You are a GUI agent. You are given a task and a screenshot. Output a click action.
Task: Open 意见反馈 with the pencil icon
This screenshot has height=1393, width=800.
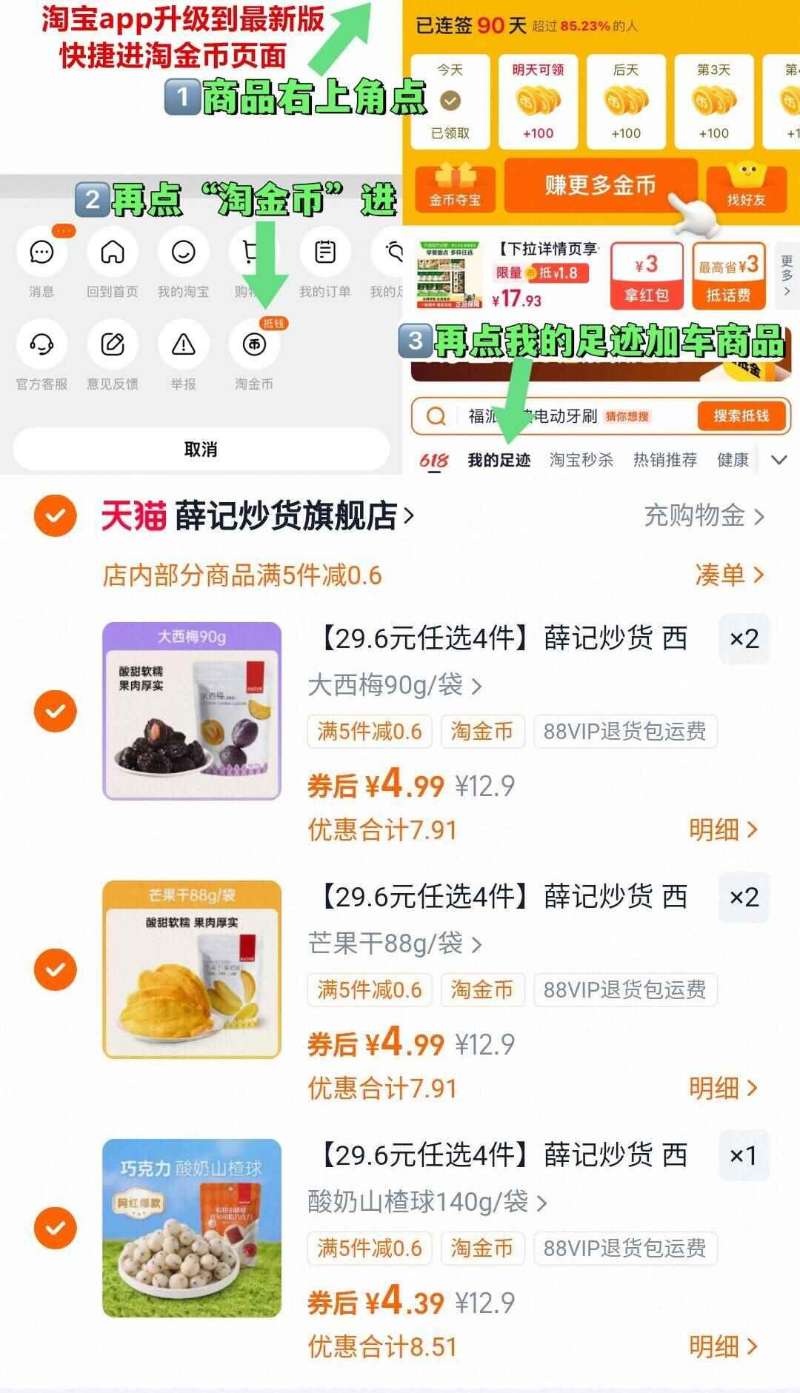112,345
